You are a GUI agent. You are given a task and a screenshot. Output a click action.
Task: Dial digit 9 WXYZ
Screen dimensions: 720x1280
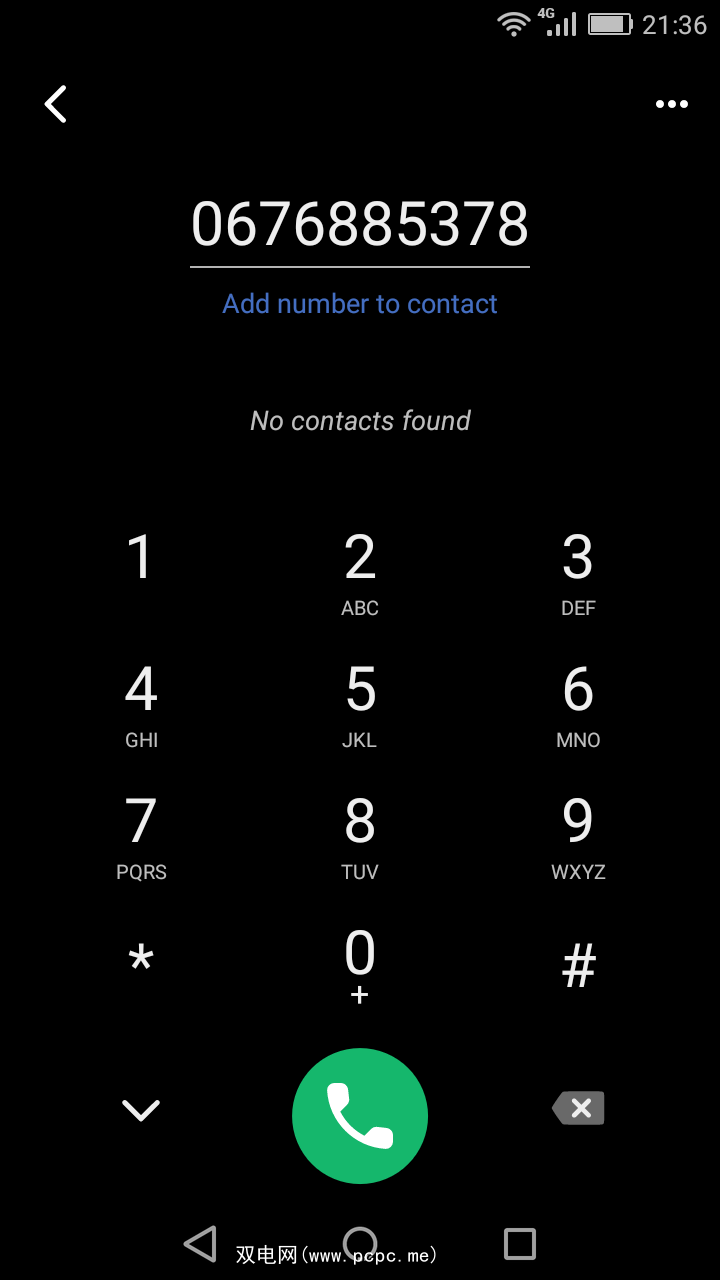[x=578, y=836]
